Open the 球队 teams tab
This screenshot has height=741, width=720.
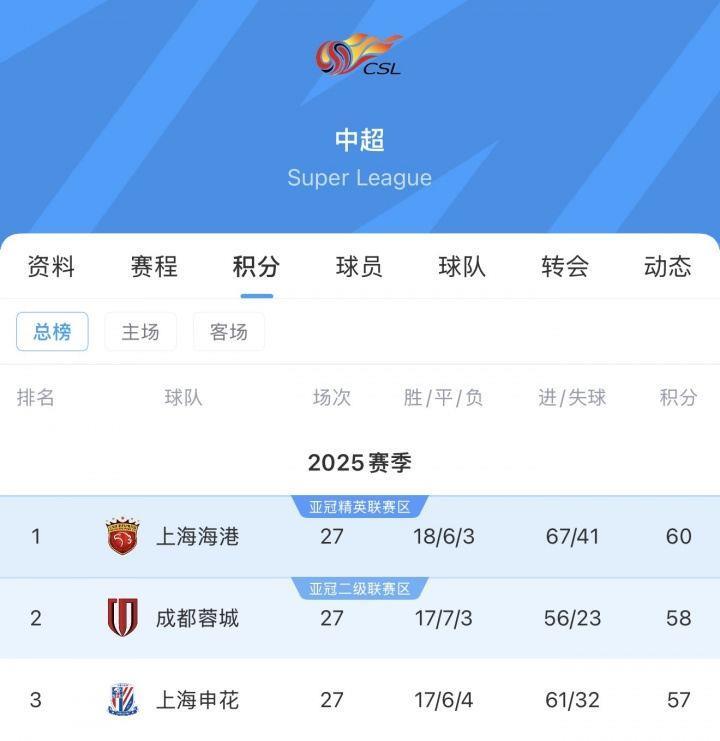point(462,266)
